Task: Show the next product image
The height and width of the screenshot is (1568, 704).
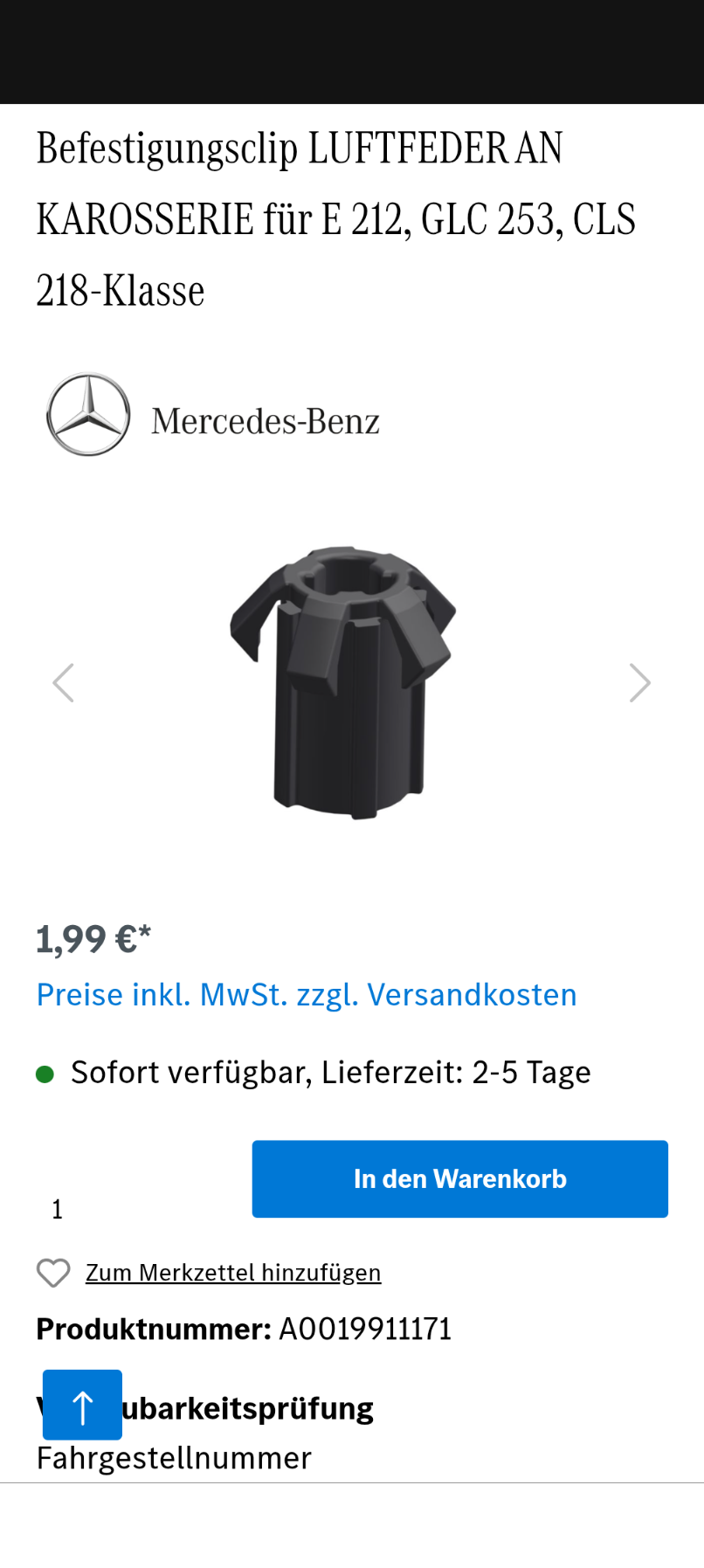Action: (639, 683)
